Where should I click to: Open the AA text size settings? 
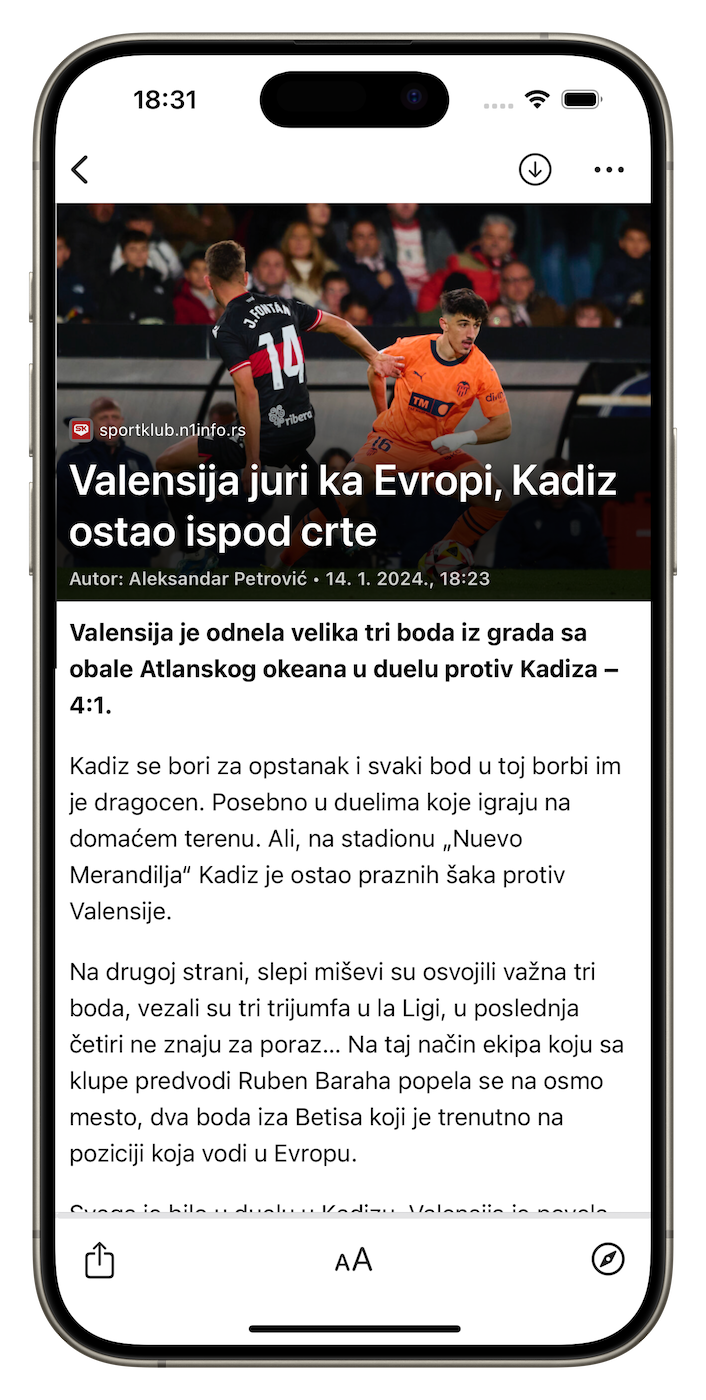[x=353, y=1260]
